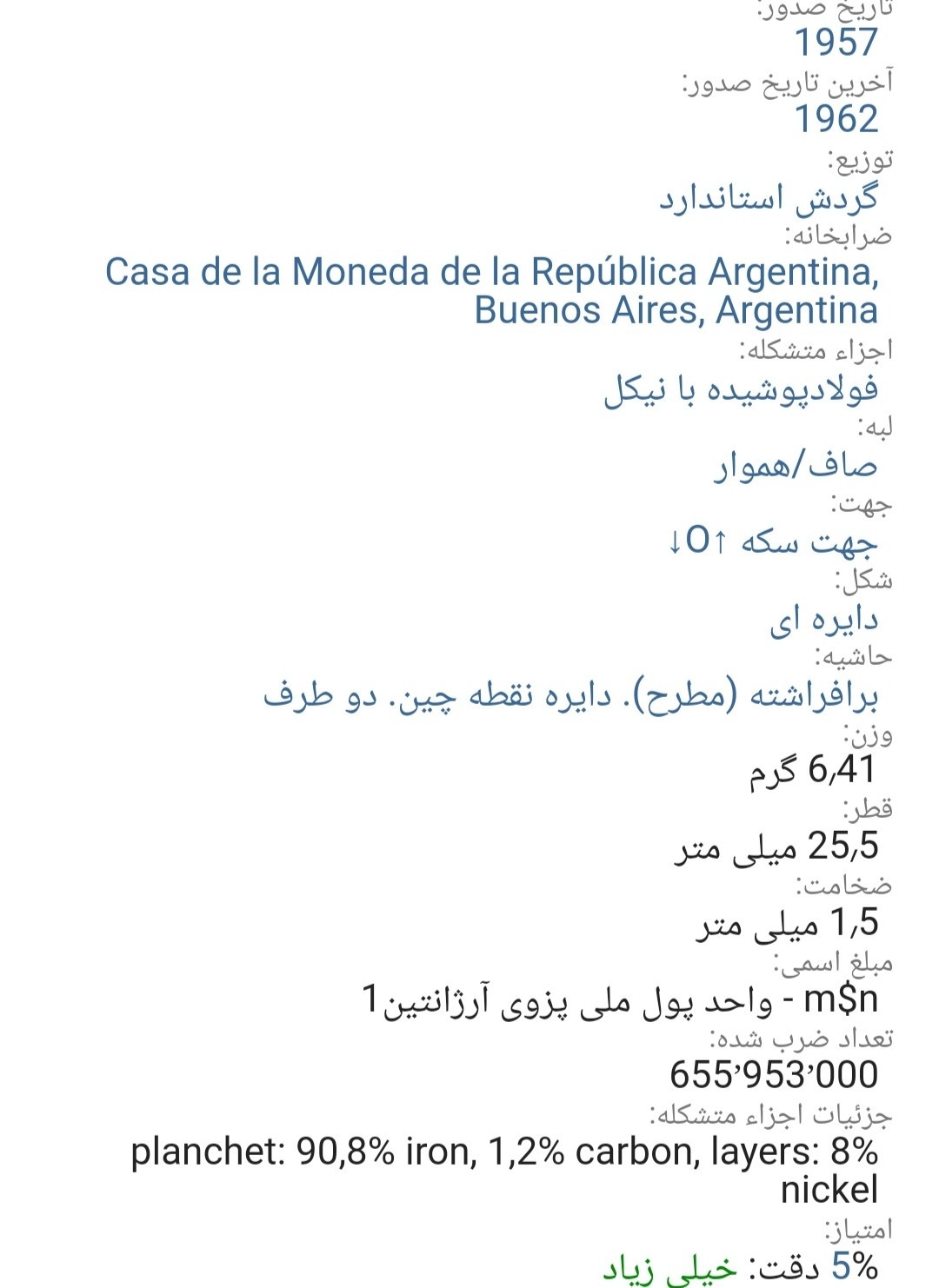
Task: Tap the جهت سکه orientation link
Action: [x=772, y=542]
